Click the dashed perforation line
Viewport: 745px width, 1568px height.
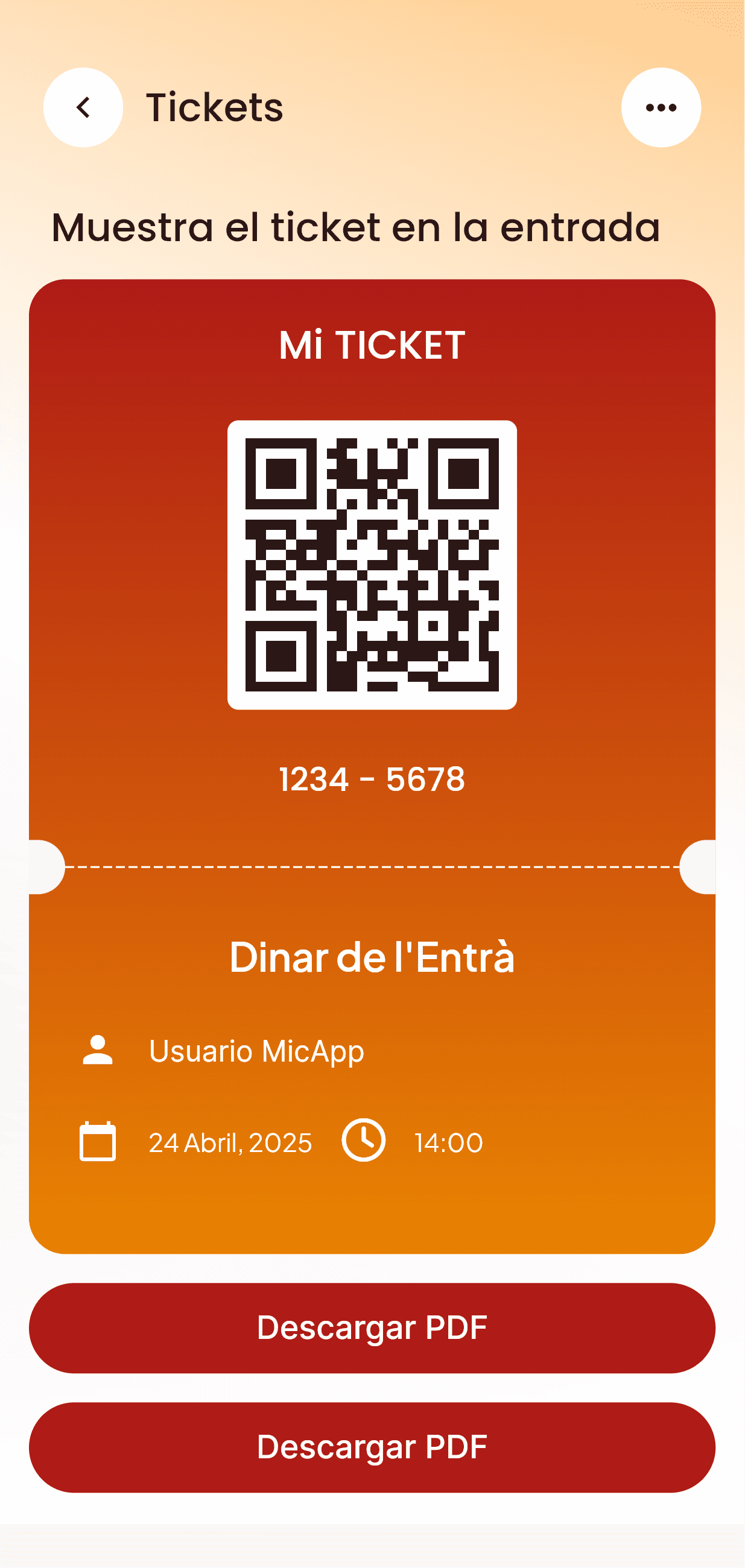(x=372, y=867)
